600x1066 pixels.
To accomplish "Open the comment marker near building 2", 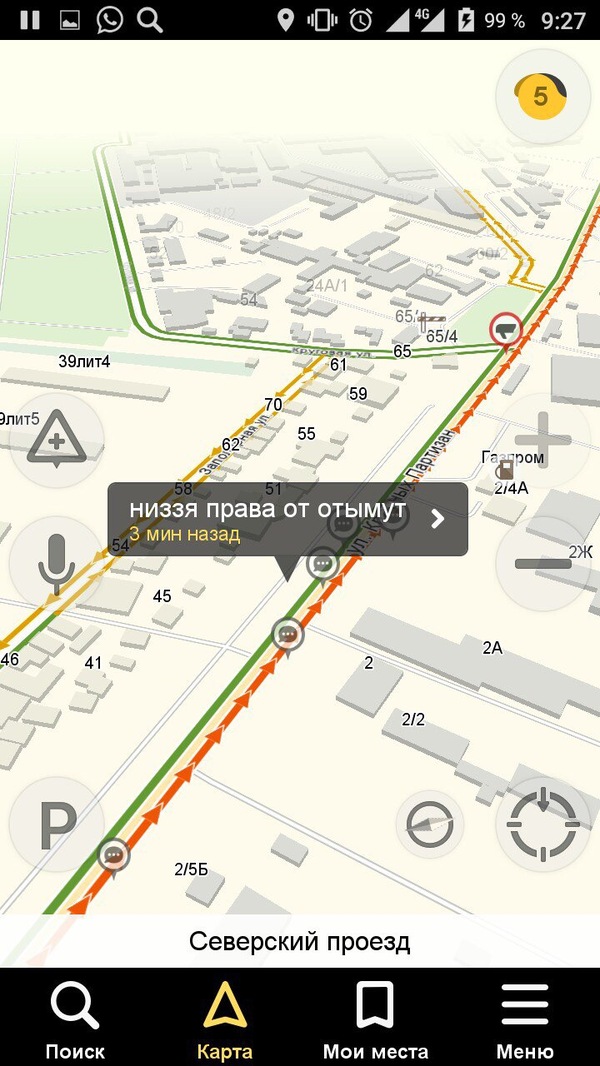I will coord(288,634).
